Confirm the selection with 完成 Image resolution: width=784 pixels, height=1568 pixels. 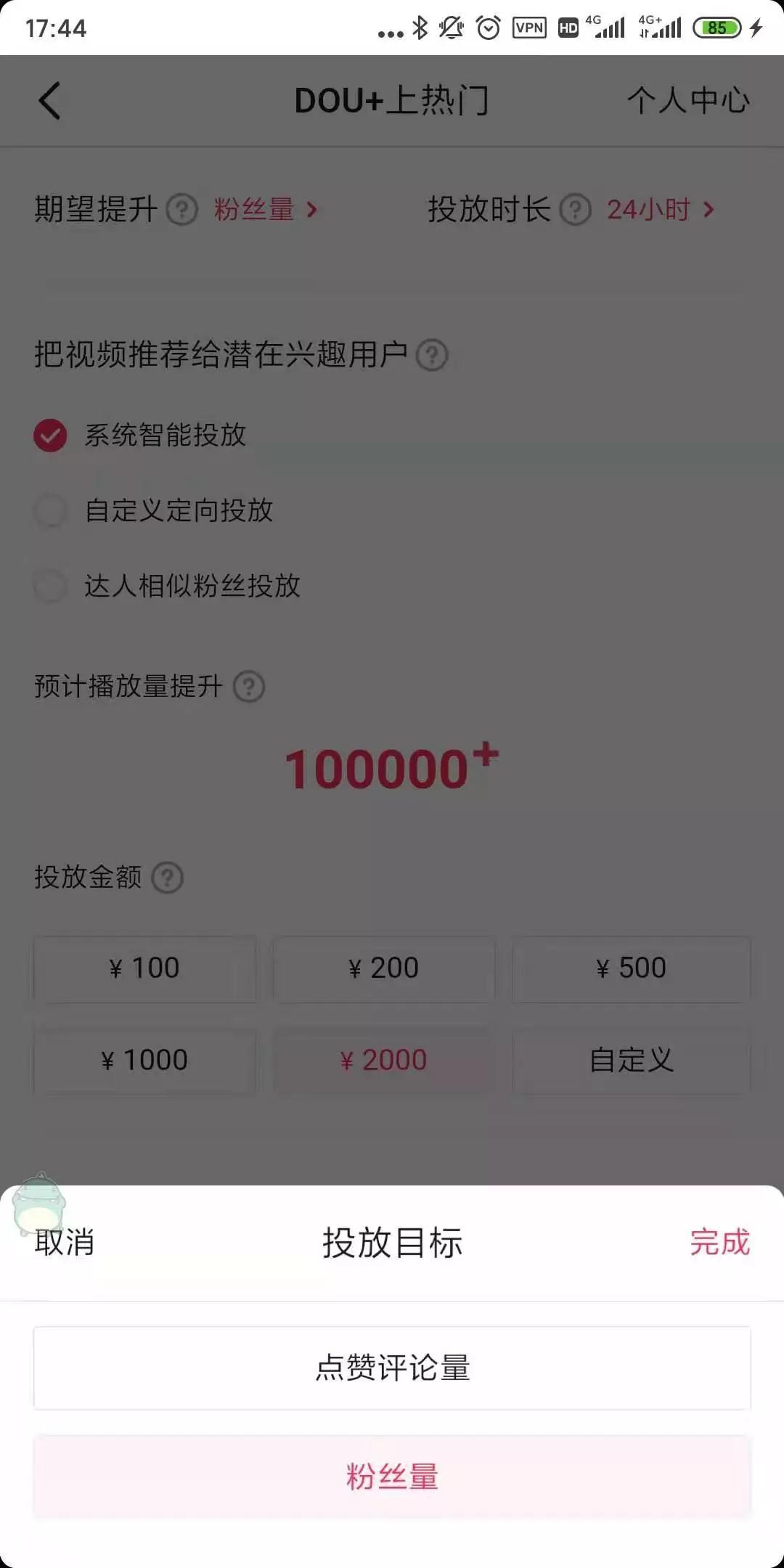click(719, 1242)
